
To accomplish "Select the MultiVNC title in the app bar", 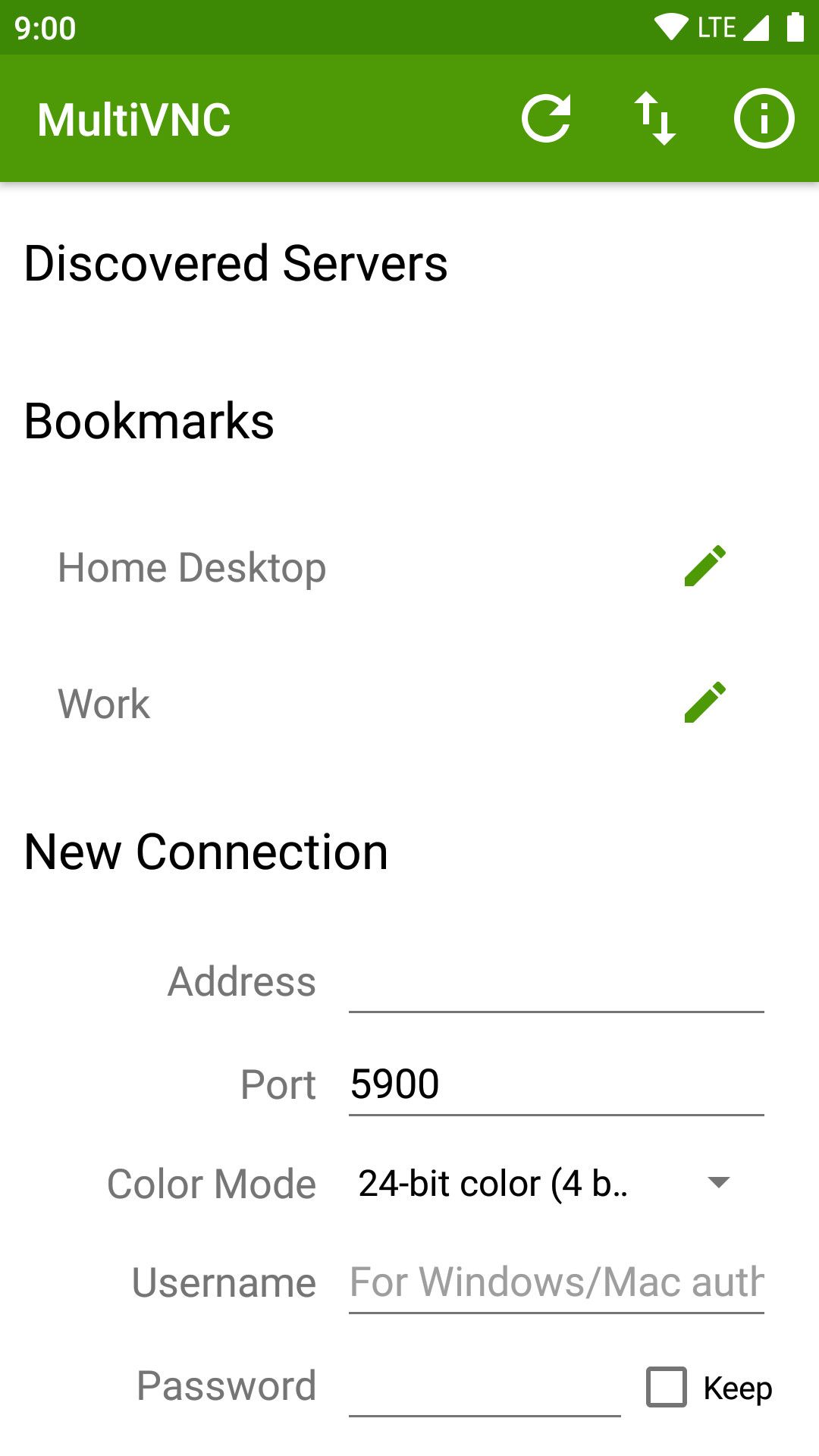I will coord(135,118).
